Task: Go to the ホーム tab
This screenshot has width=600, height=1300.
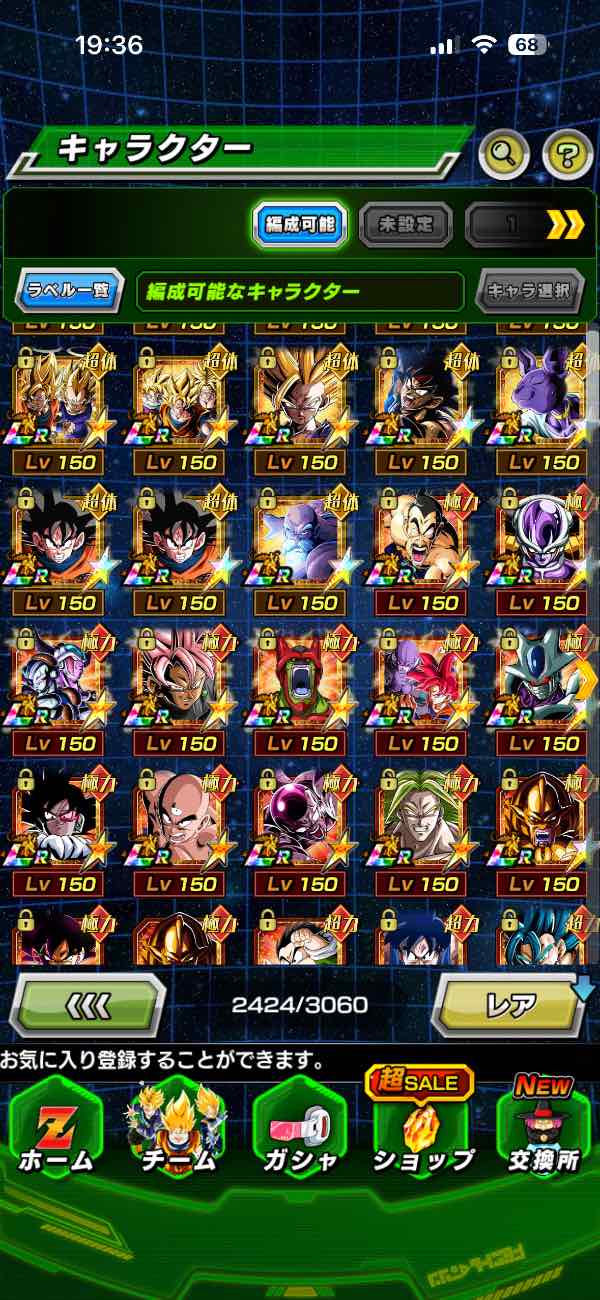Action: click(x=56, y=1130)
